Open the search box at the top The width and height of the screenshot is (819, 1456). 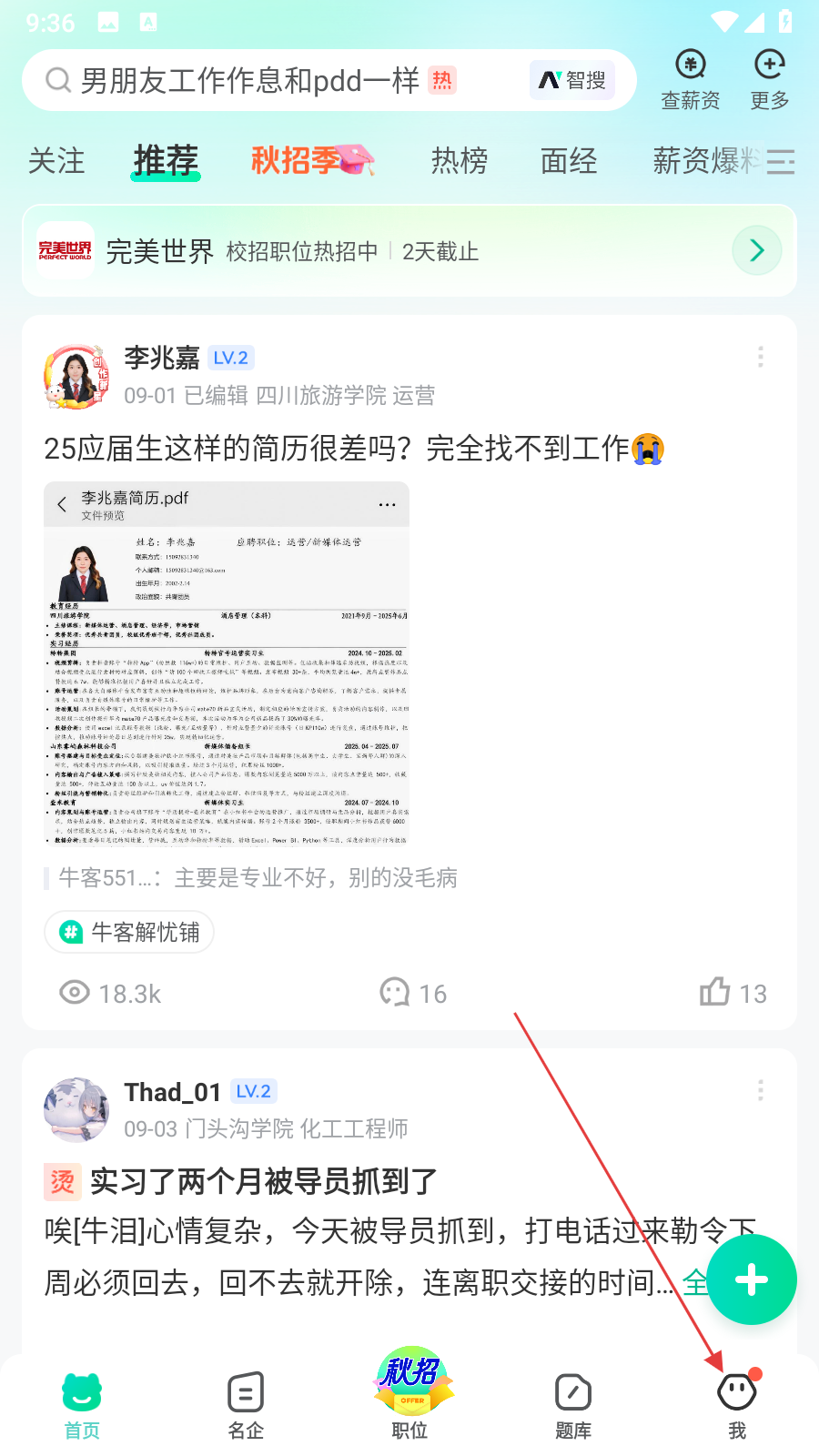click(x=273, y=81)
